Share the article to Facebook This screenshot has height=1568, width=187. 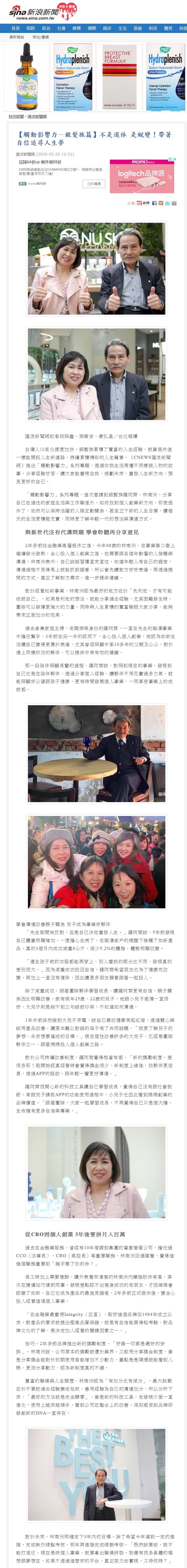(x=154, y=203)
